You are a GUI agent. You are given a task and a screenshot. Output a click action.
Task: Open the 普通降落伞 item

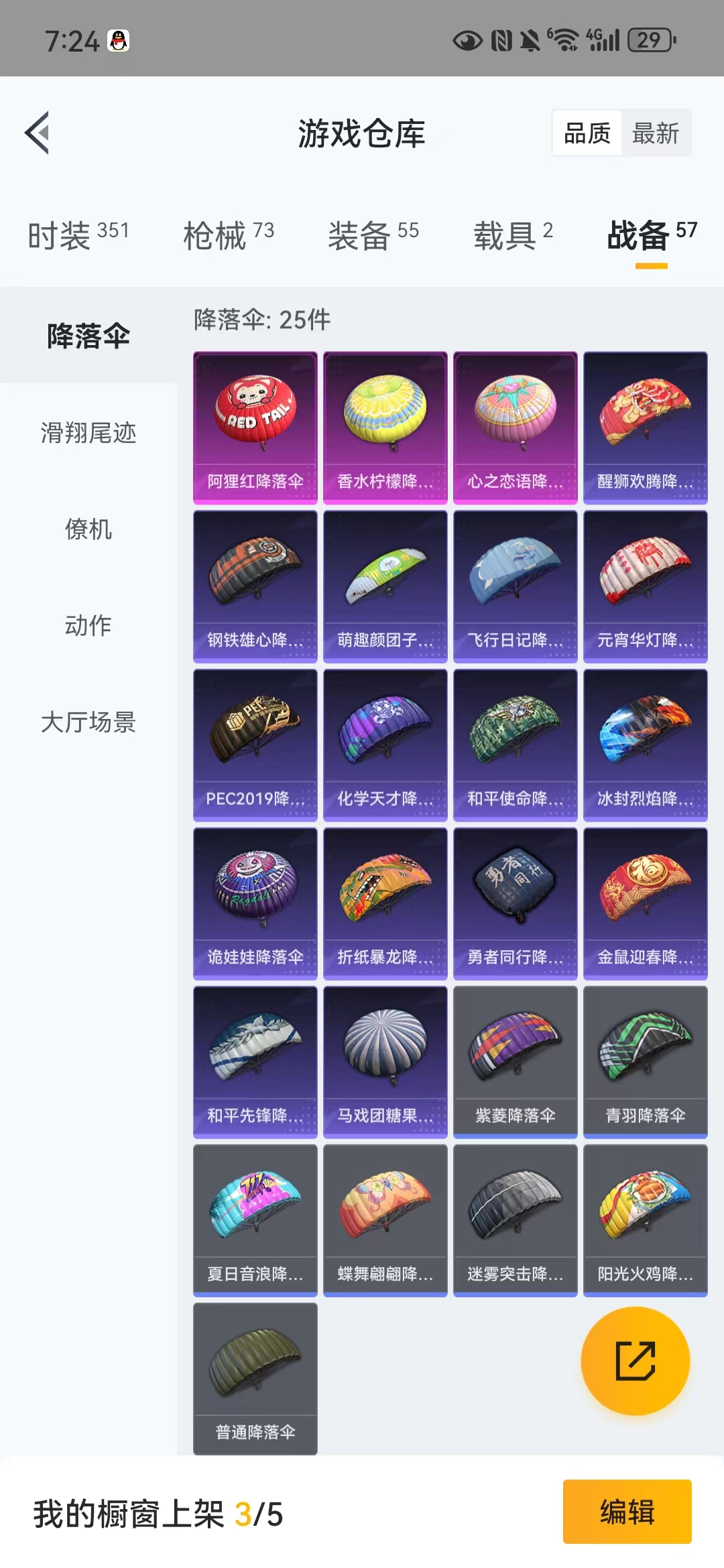click(255, 1379)
